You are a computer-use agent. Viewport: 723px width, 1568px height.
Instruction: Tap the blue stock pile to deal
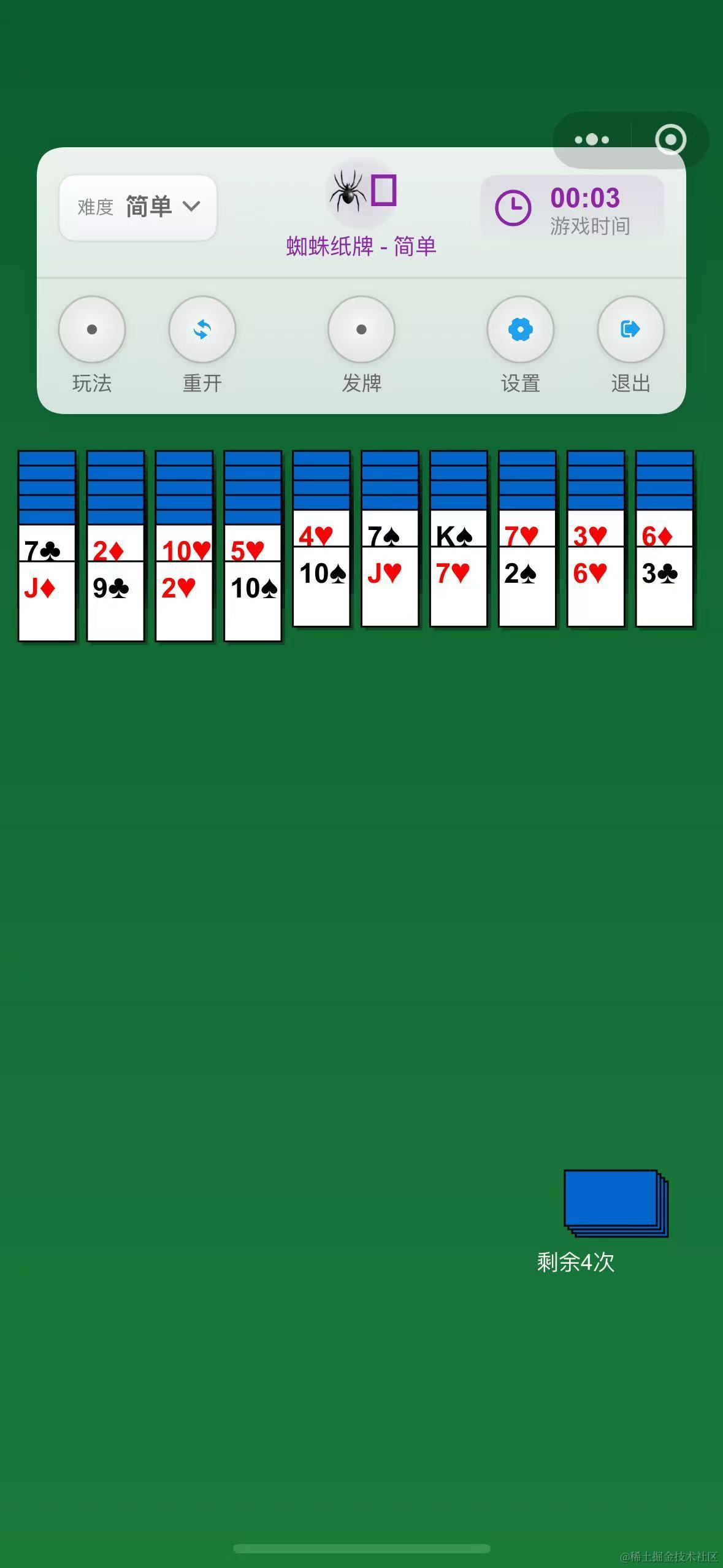point(614,1202)
